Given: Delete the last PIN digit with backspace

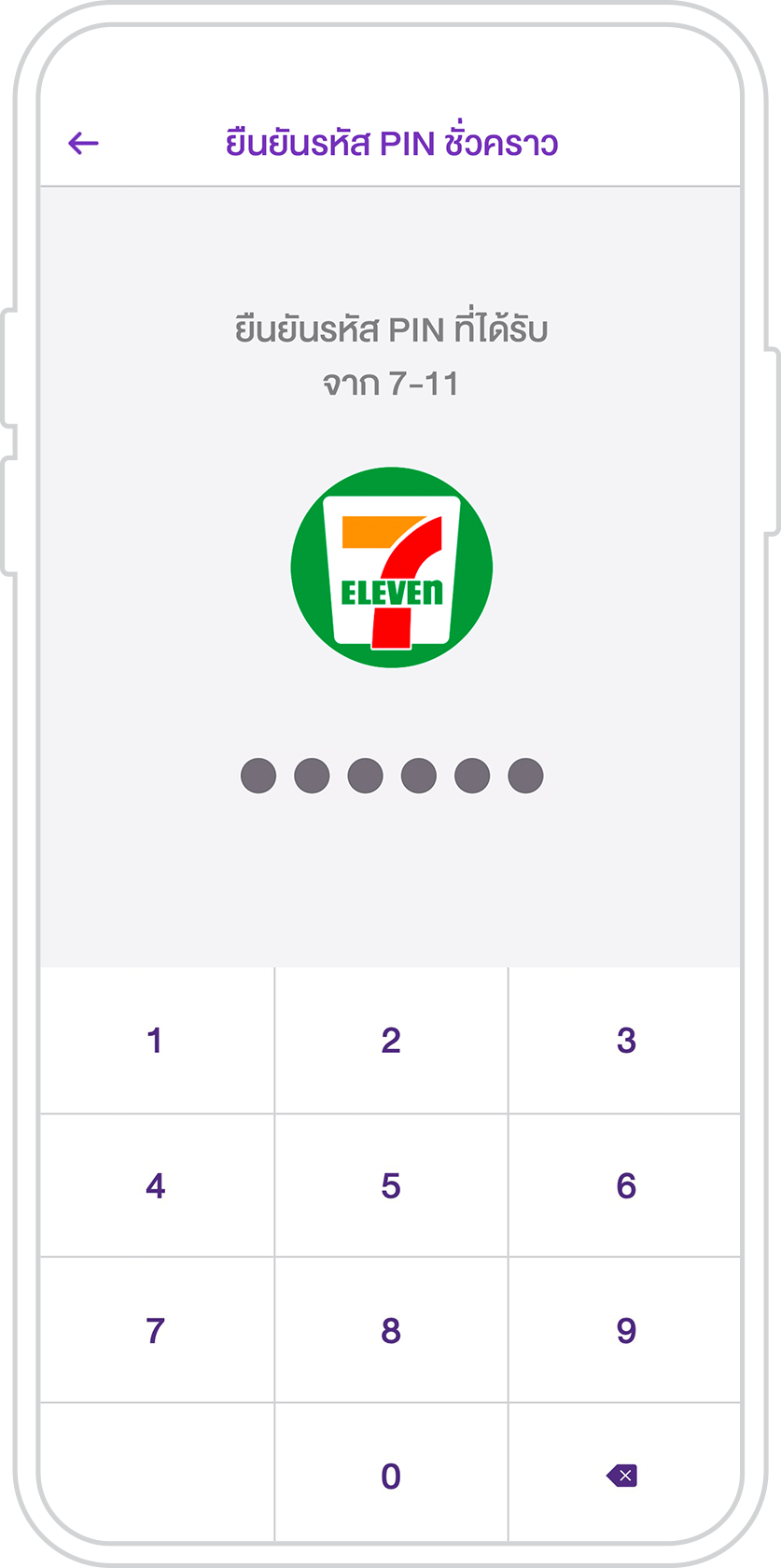Looking at the screenshot, I should 622,1476.
